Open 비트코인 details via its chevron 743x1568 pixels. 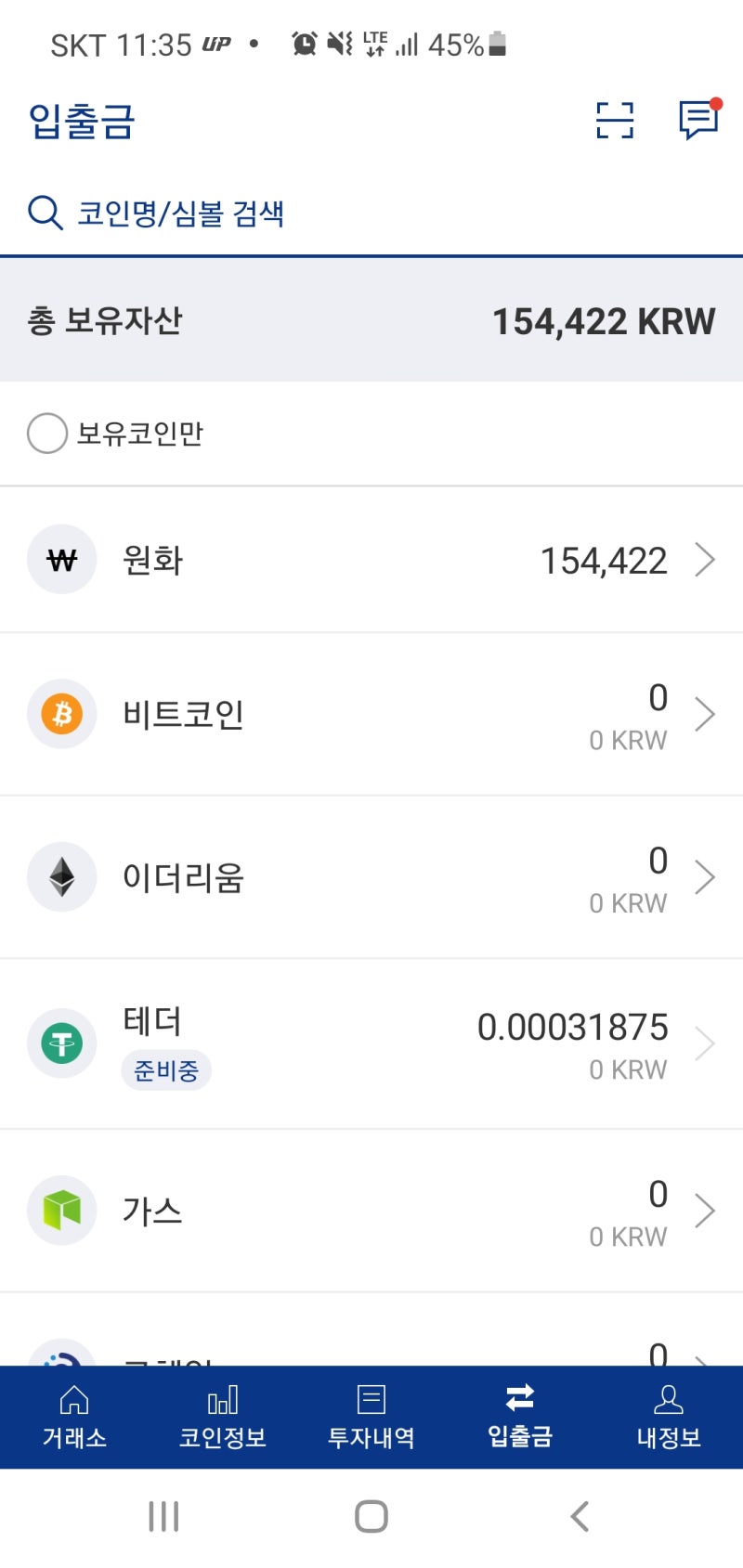706,713
